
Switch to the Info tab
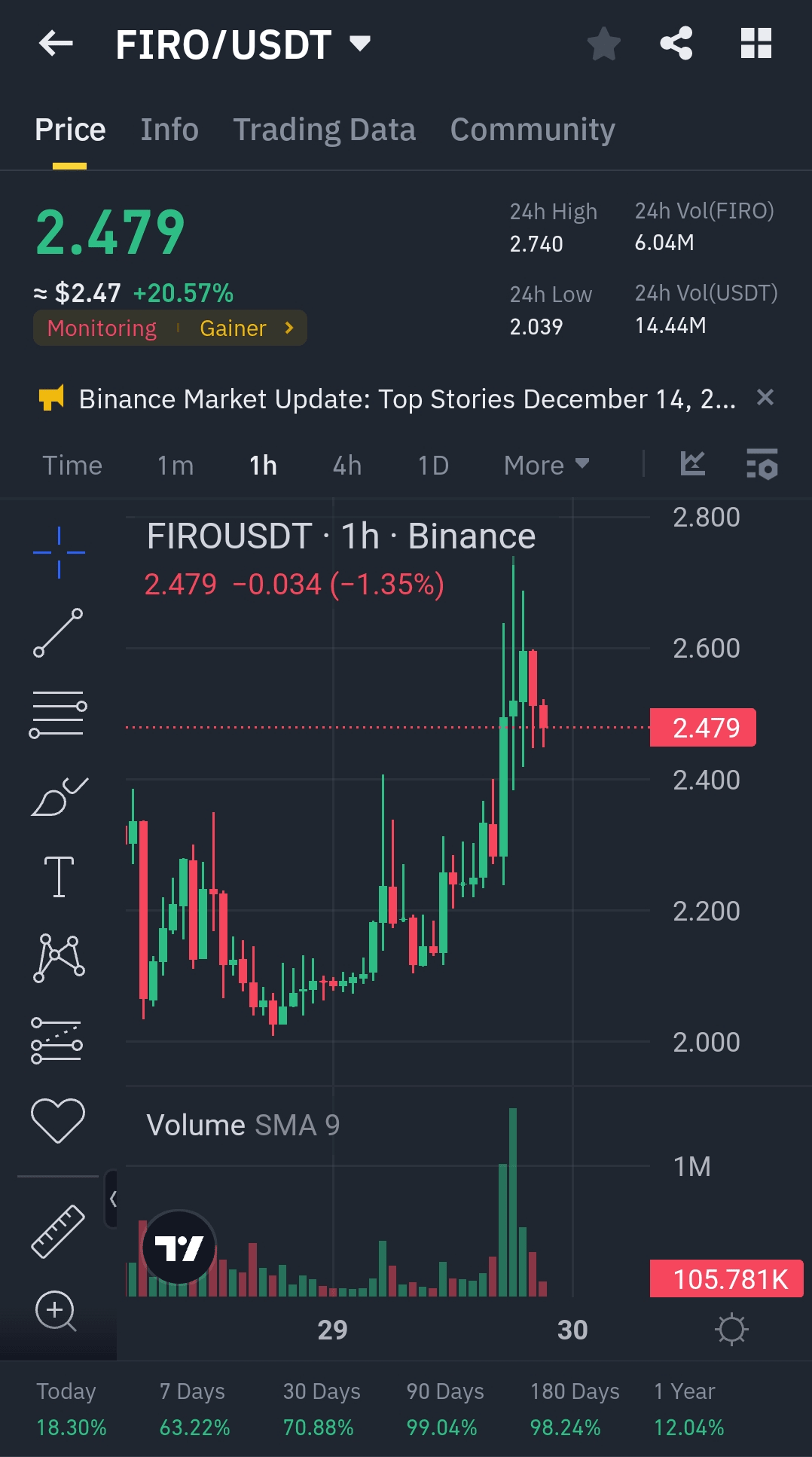coord(169,130)
